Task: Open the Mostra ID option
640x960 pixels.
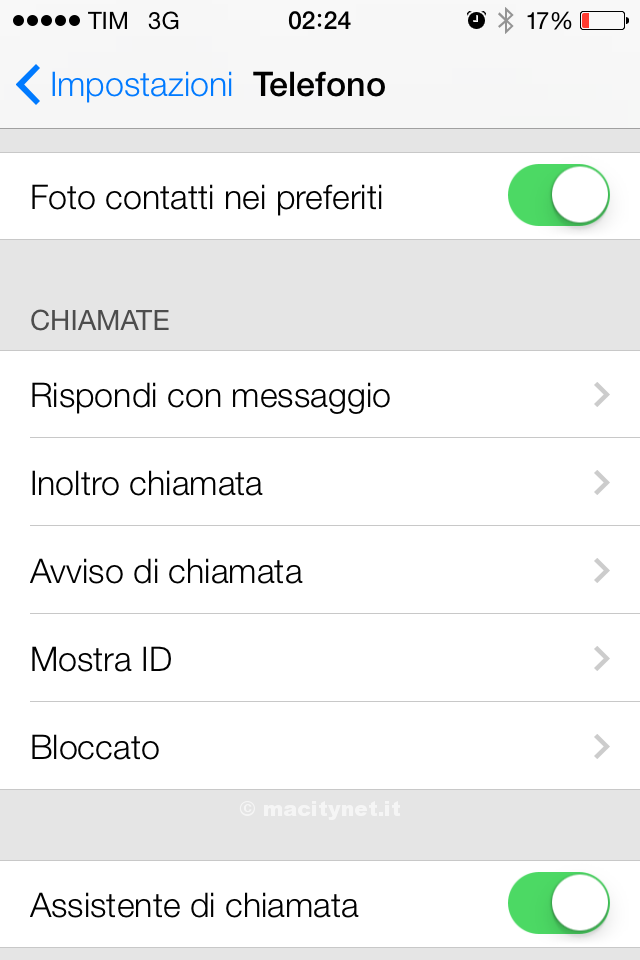Action: click(x=320, y=659)
